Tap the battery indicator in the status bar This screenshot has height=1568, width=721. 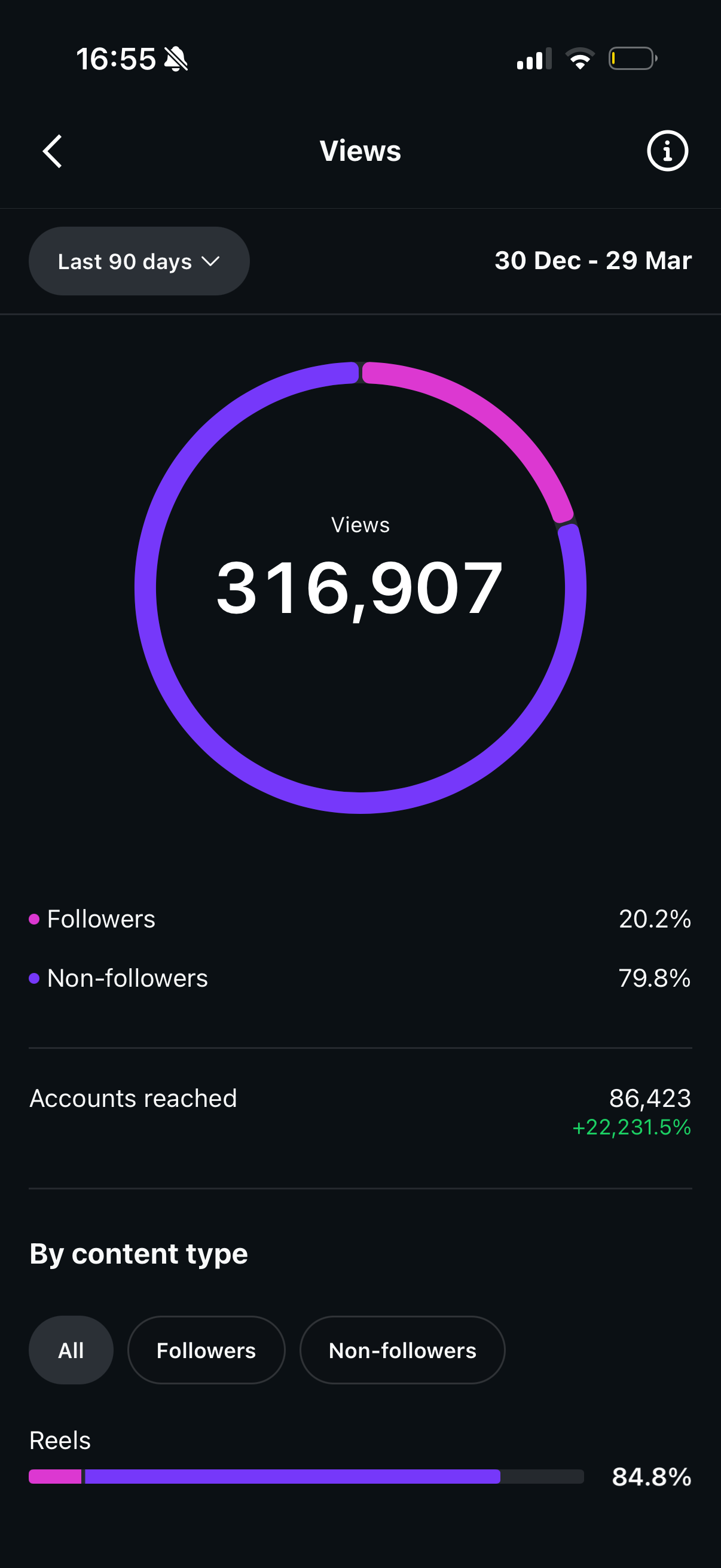631,58
